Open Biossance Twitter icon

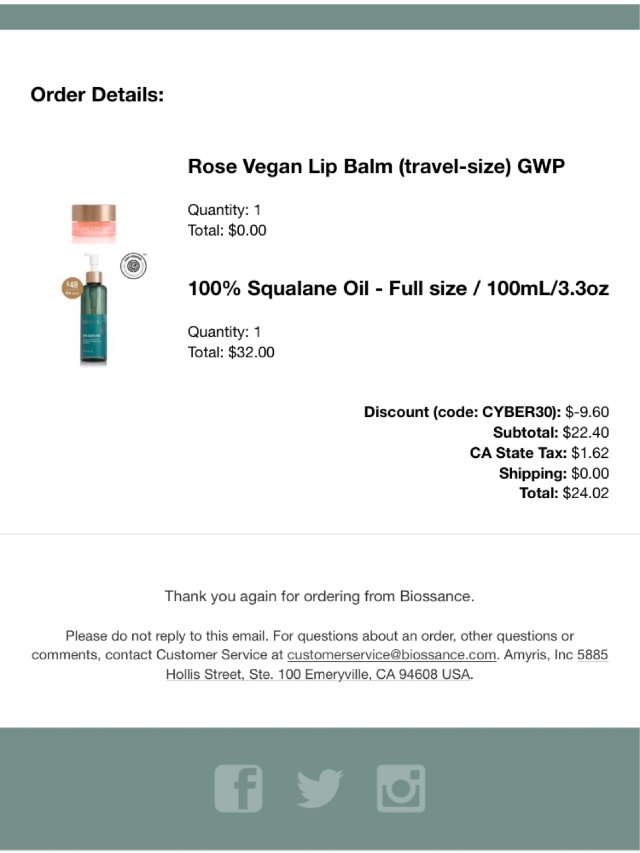(320, 788)
